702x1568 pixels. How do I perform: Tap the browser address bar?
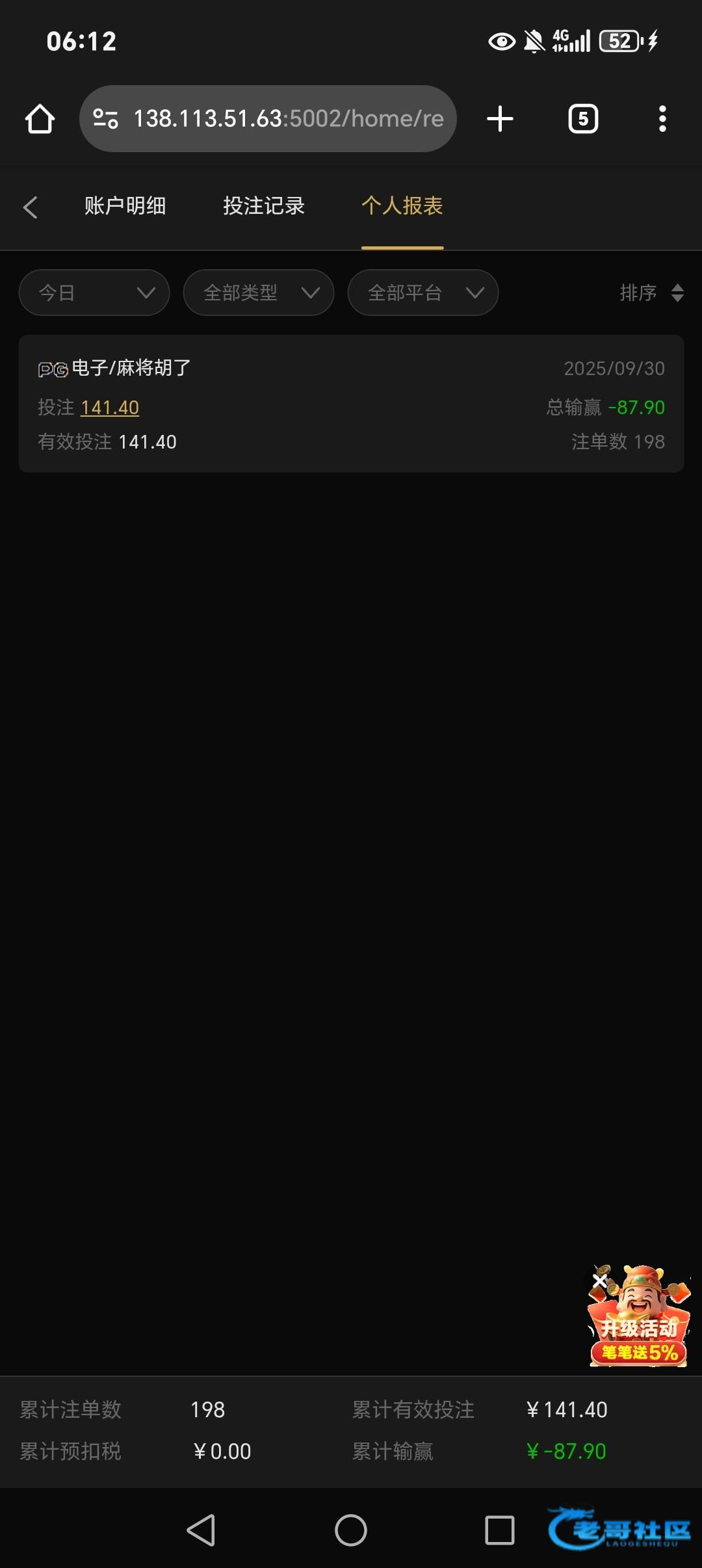[268, 119]
